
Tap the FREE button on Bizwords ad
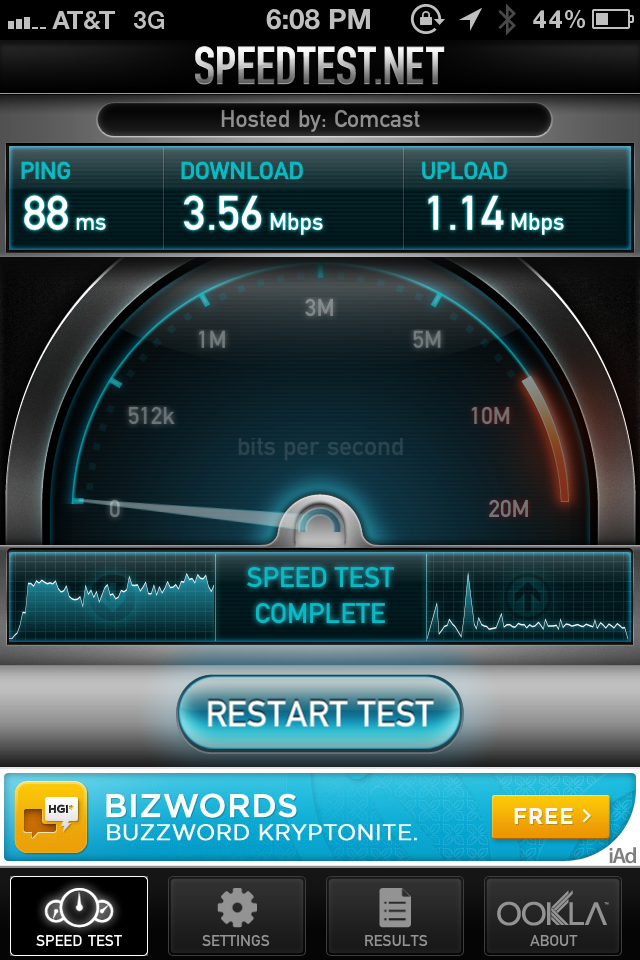click(550, 816)
